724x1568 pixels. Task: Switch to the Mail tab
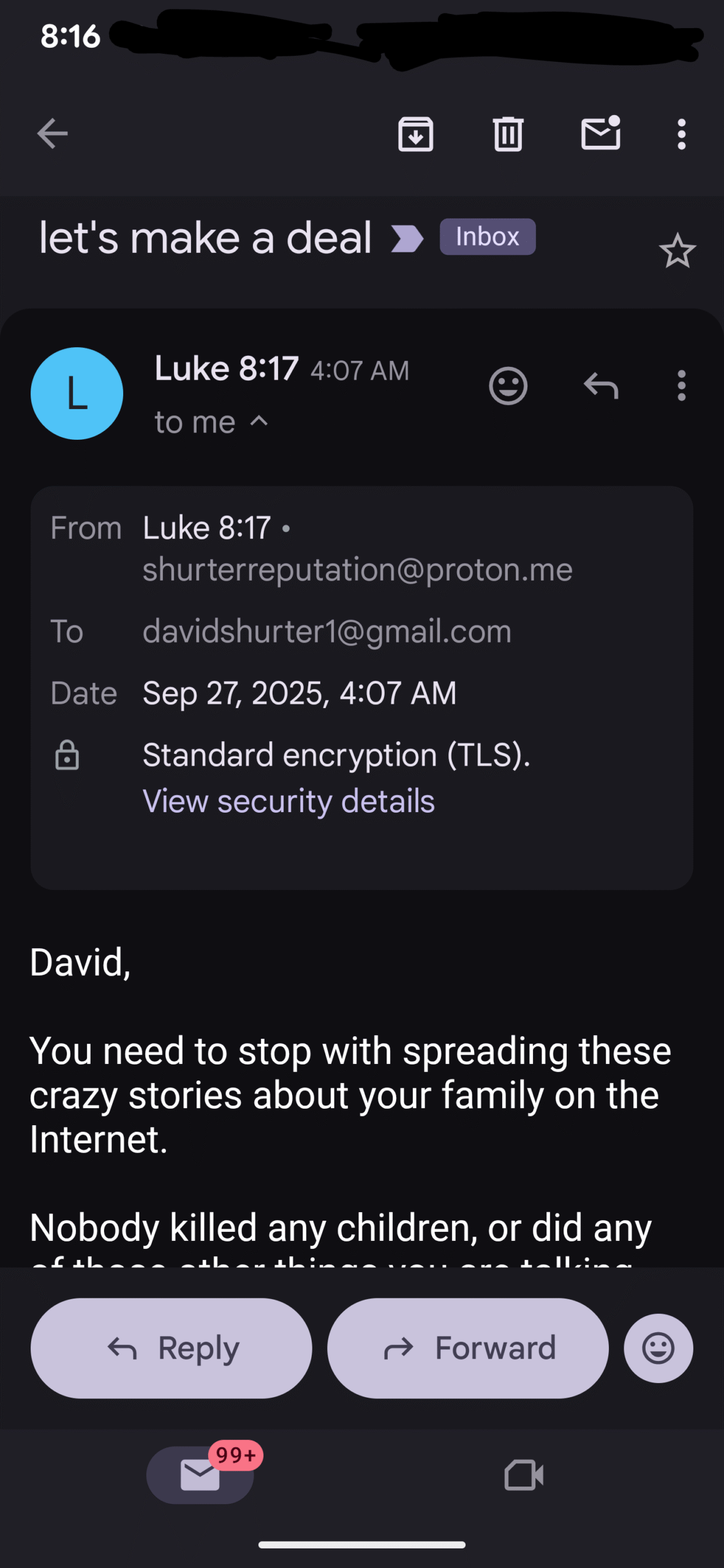tap(200, 1475)
